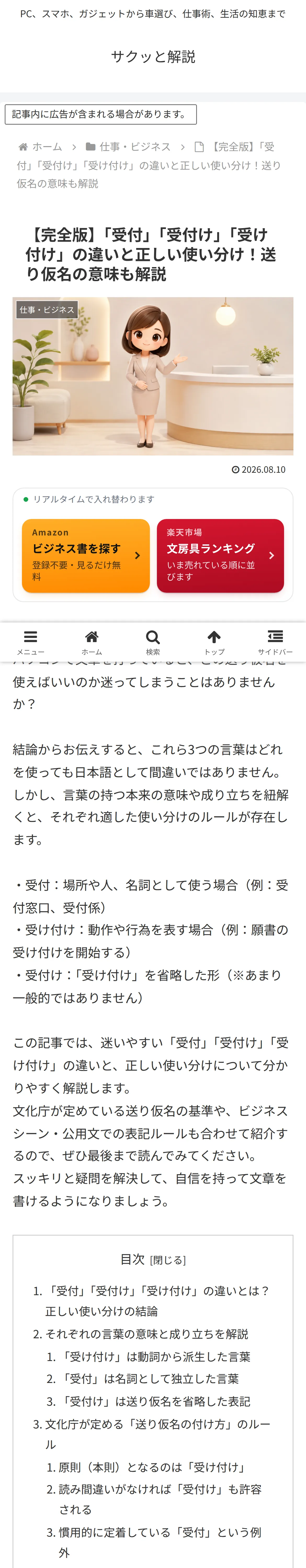Jump to 「受け付け」は動詞から派生した言葉

pyautogui.click(x=154, y=1357)
